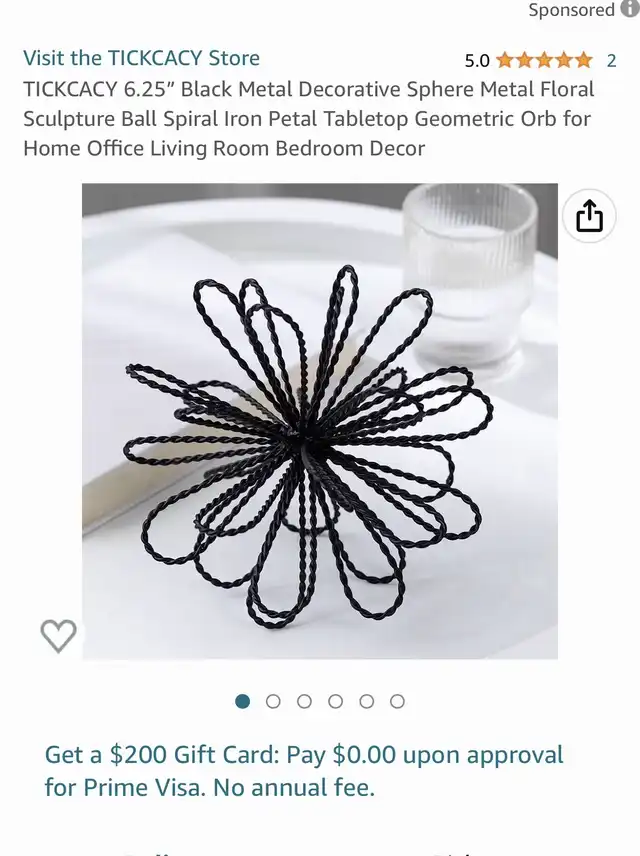Open the $200 Gift Card Prime Visa offer
This screenshot has height=856, width=640.
point(304,770)
